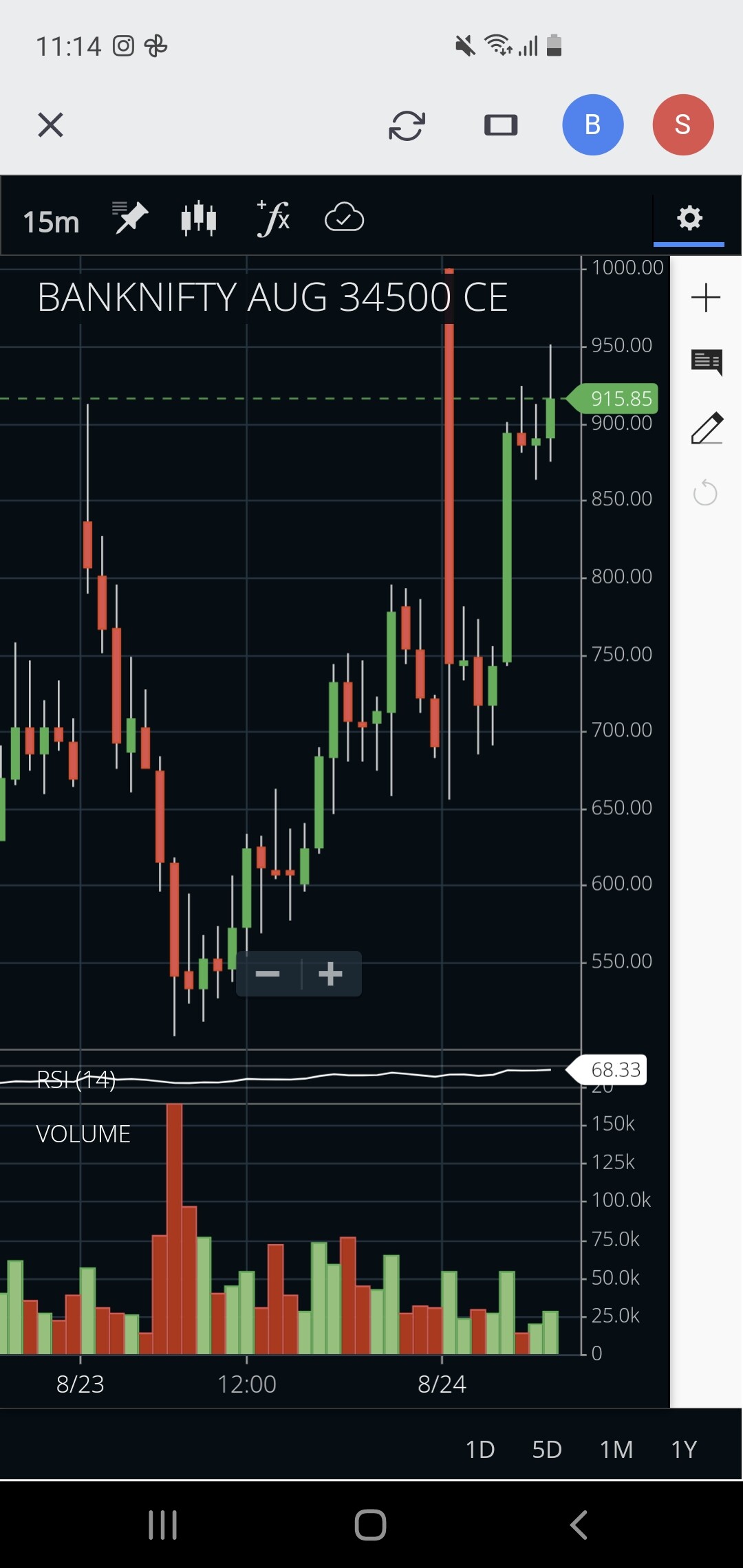Zoom out the chart with minus

point(268,974)
